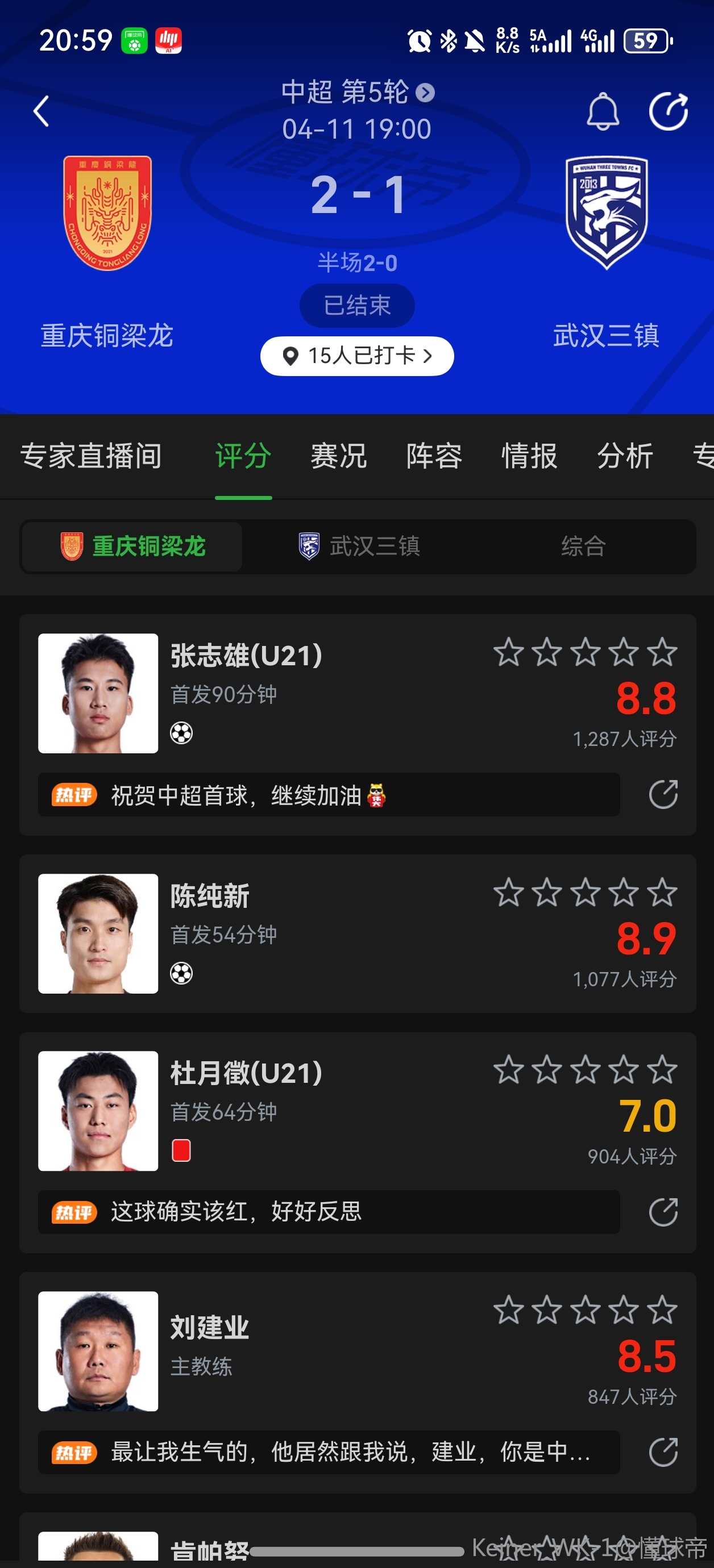Open the 15人已打卡 check-in button

(357, 356)
